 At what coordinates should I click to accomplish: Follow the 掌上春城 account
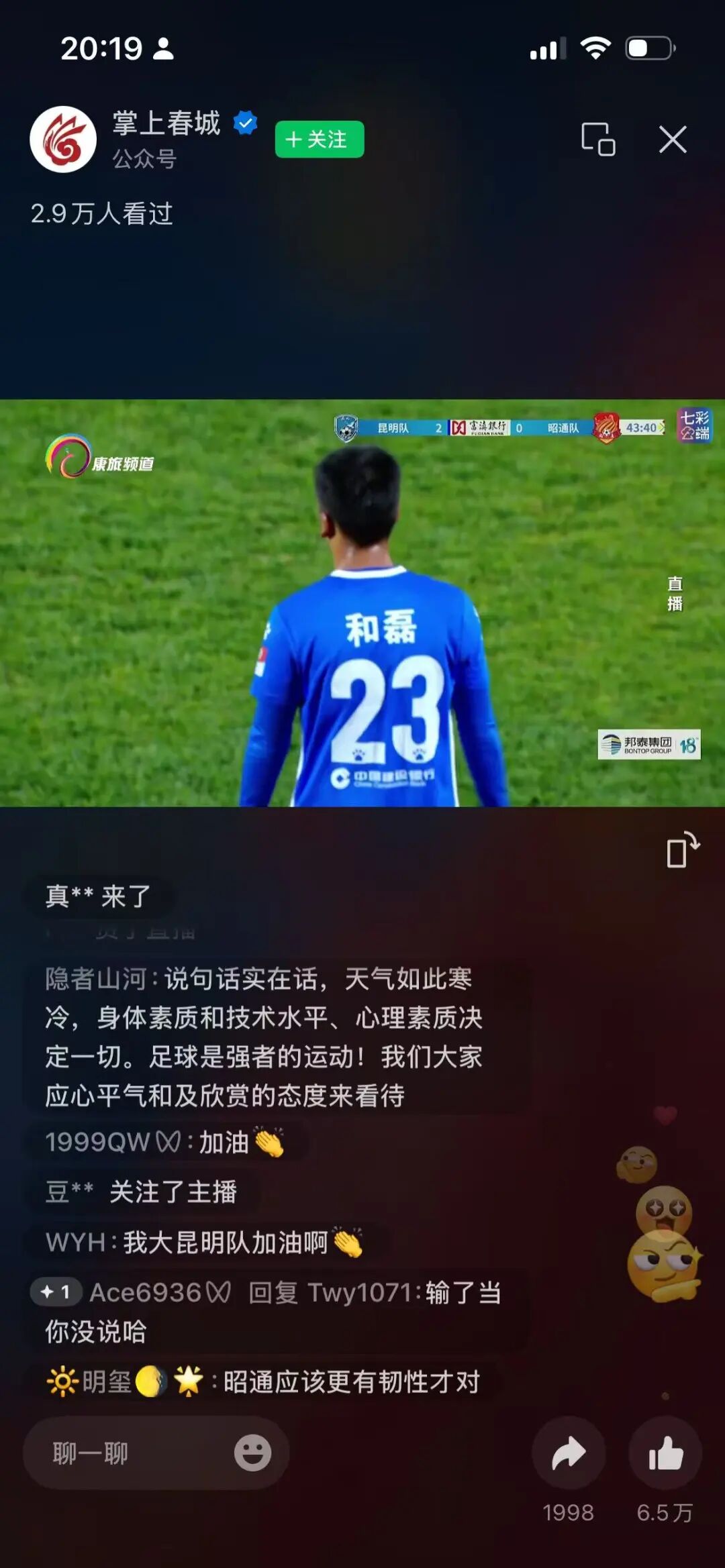pos(319,140)
